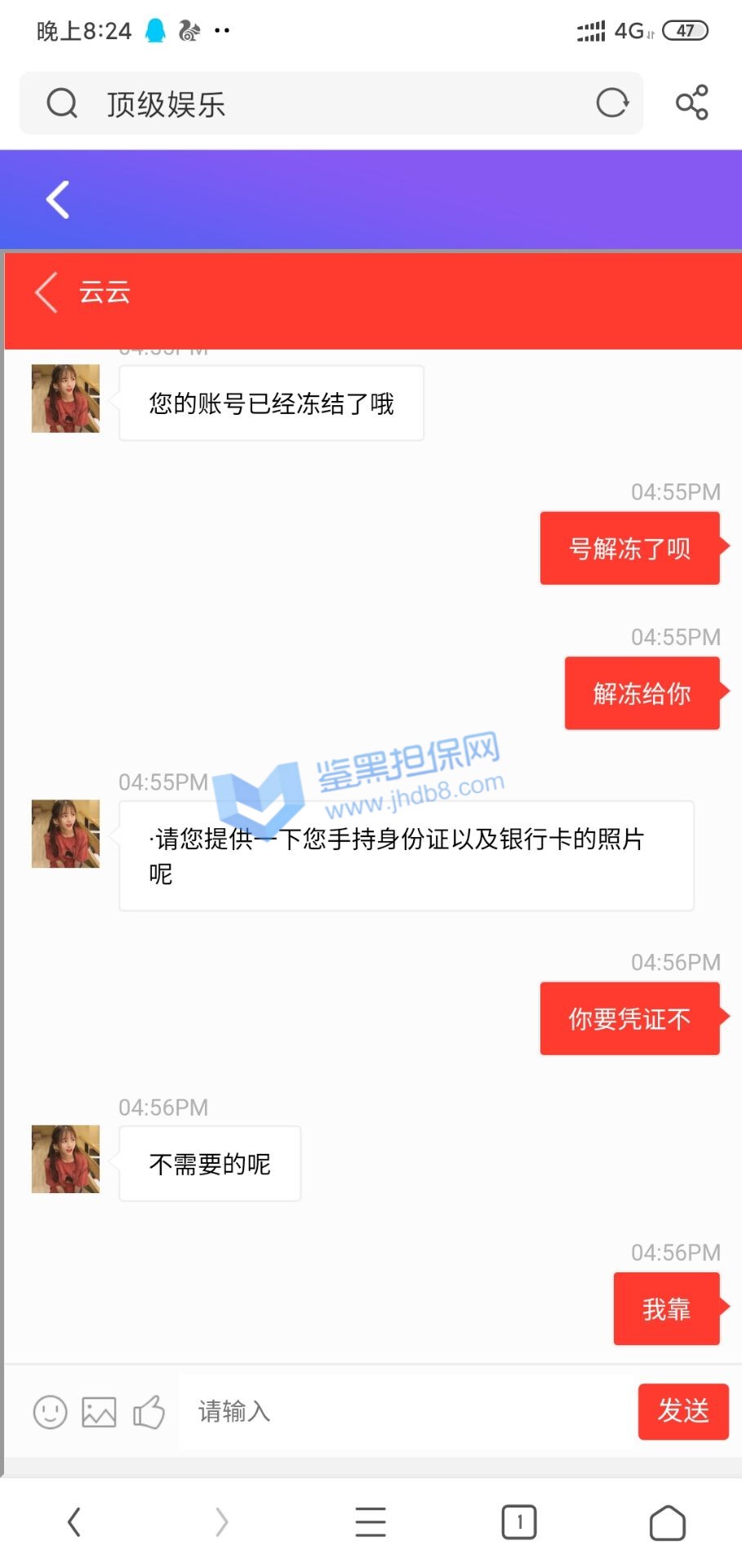Image resolution: width=742 pixels, height=1568 pixels.
Task: Go back using the purple header arrow
Action: pos(57,200)
